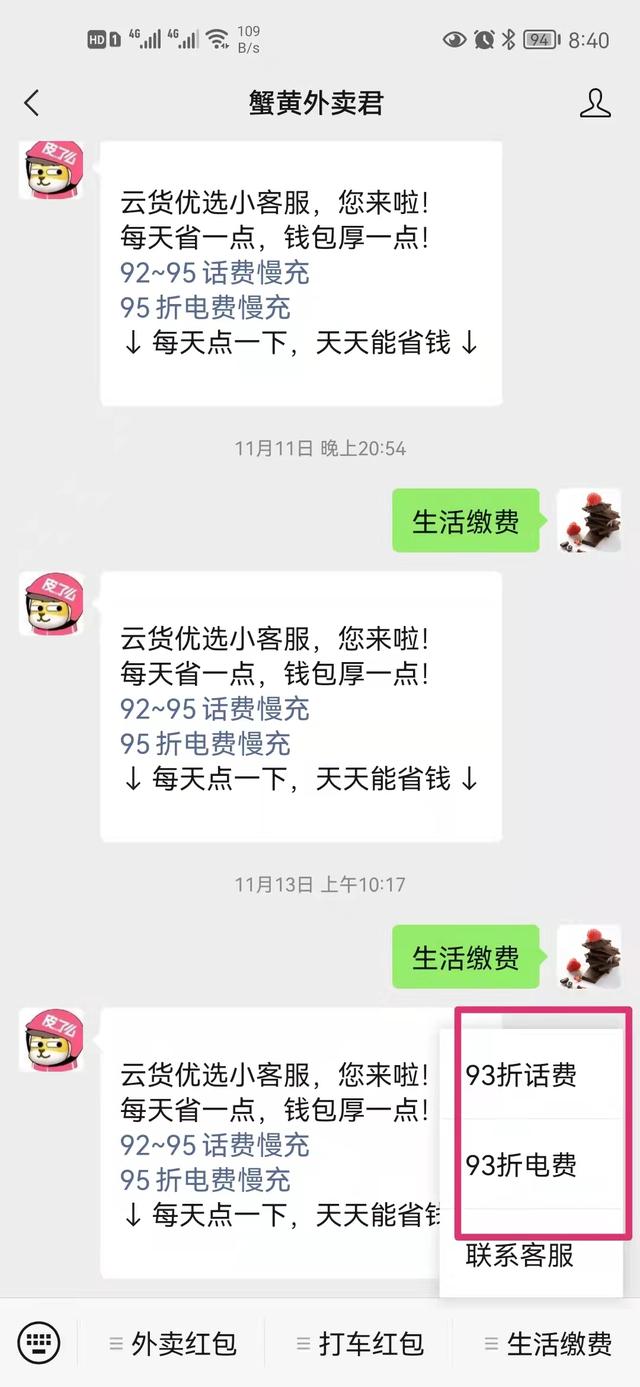Open the account profile icon

click(595, 103)
